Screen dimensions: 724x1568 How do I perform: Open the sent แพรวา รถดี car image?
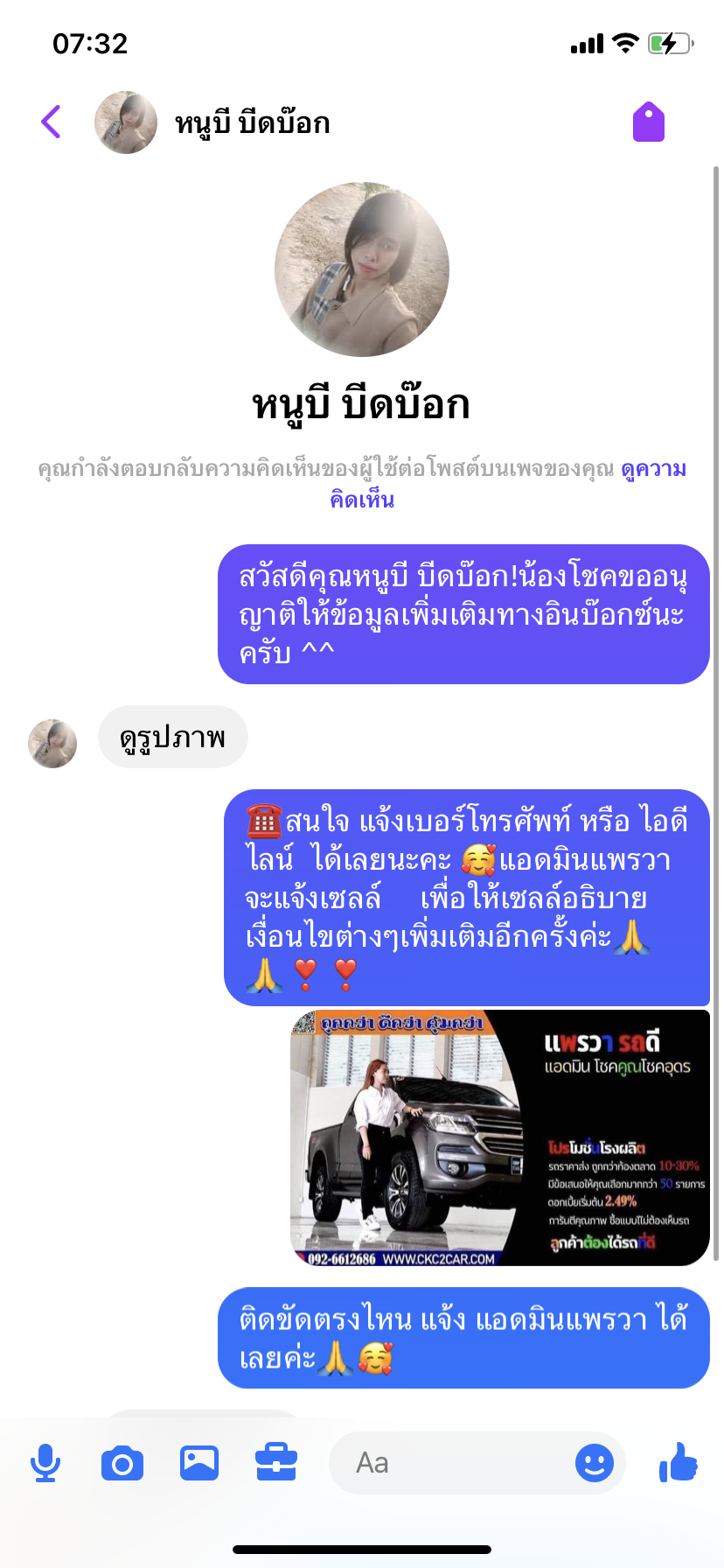[x=499, y=1137]
